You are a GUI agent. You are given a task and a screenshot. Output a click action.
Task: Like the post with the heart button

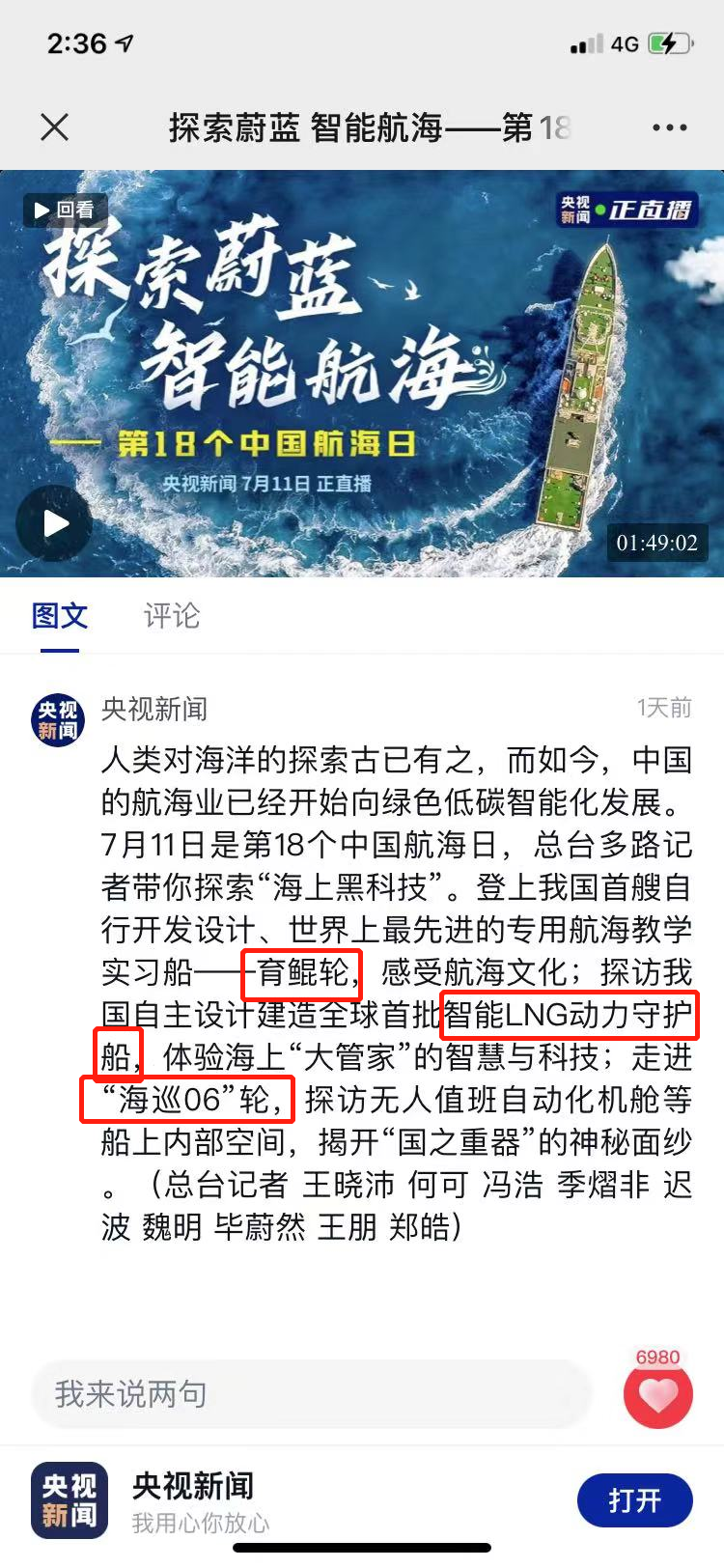point(657,1394)
